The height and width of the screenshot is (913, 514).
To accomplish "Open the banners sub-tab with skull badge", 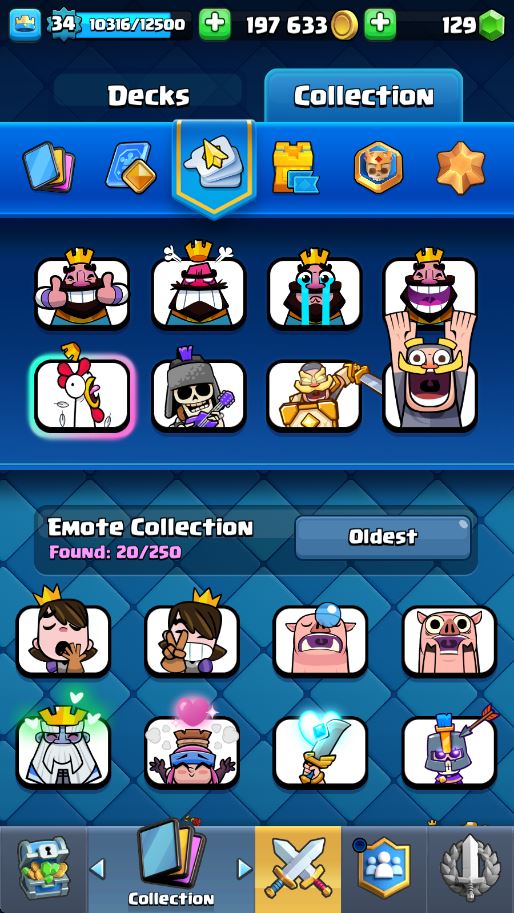I will point(378,167).
